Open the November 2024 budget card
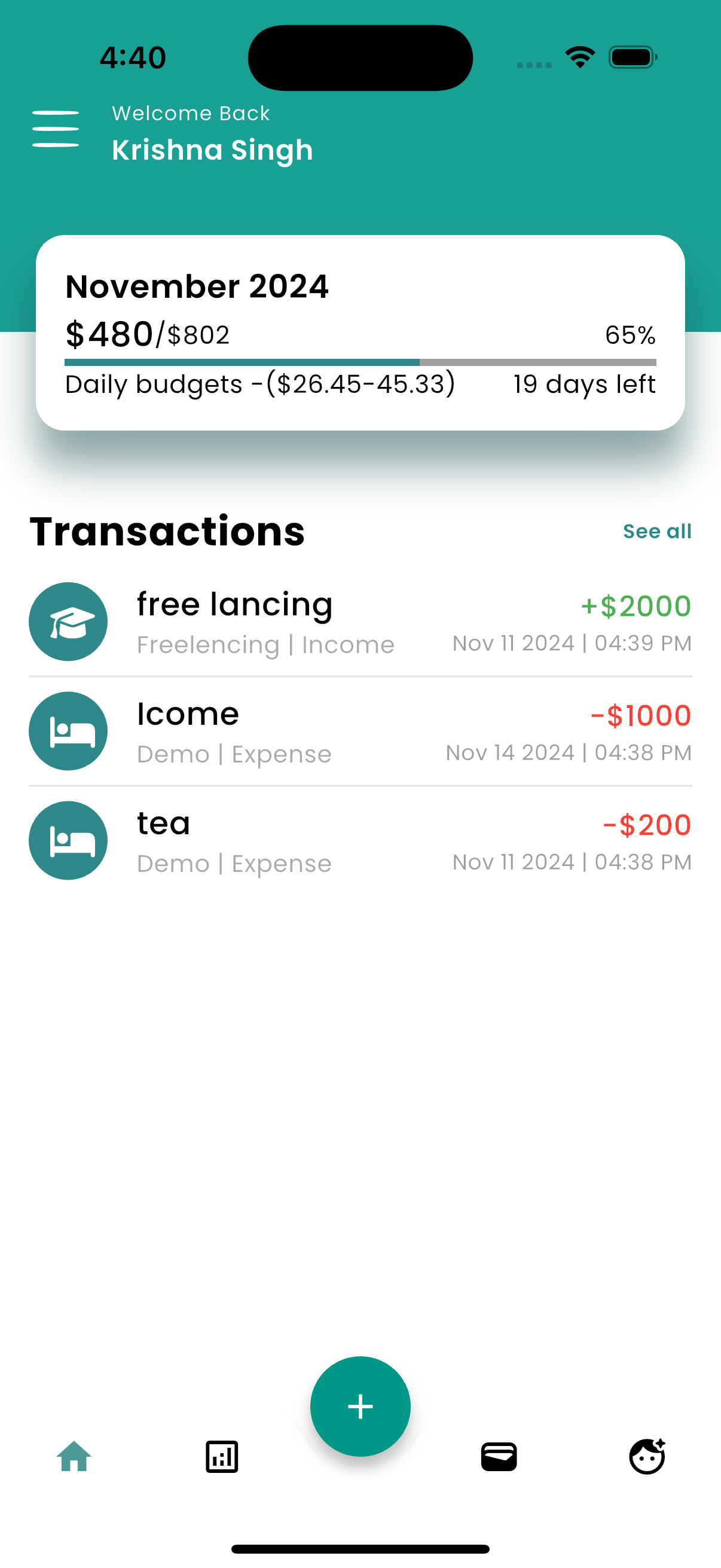 tap(360, 332)
